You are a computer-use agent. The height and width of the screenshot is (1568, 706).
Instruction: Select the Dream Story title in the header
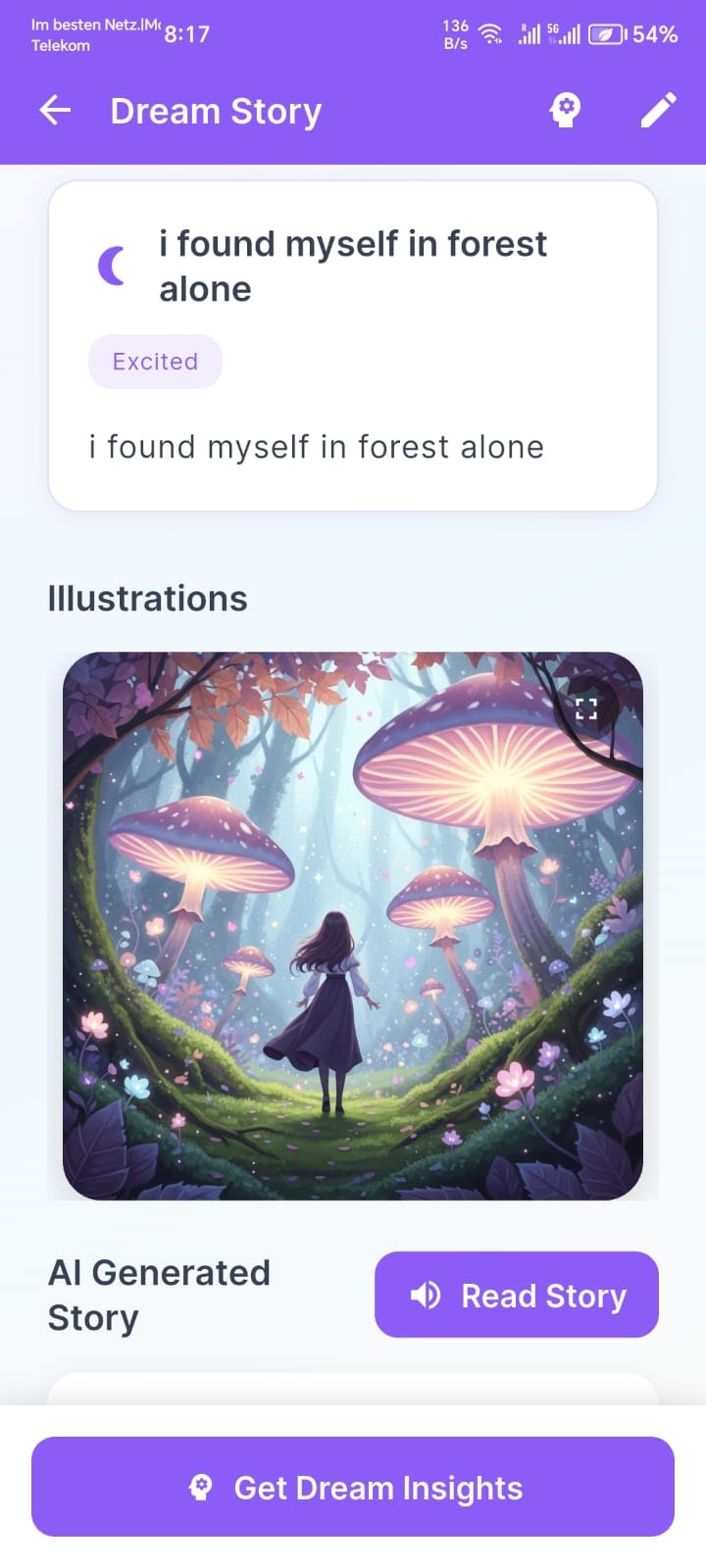tap(216, 110)
